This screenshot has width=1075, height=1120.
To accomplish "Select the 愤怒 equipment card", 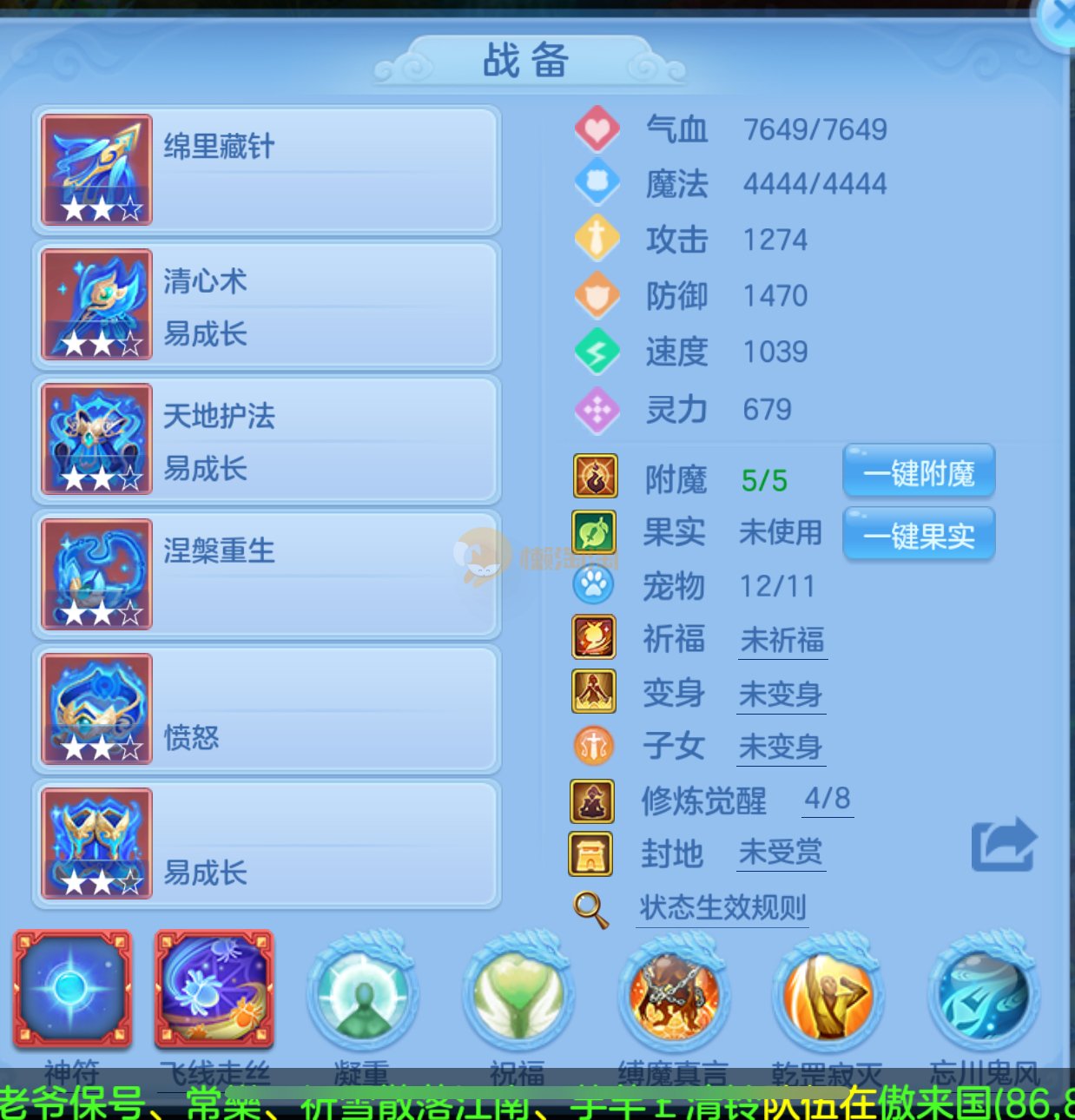I will (x=266, y=709).
